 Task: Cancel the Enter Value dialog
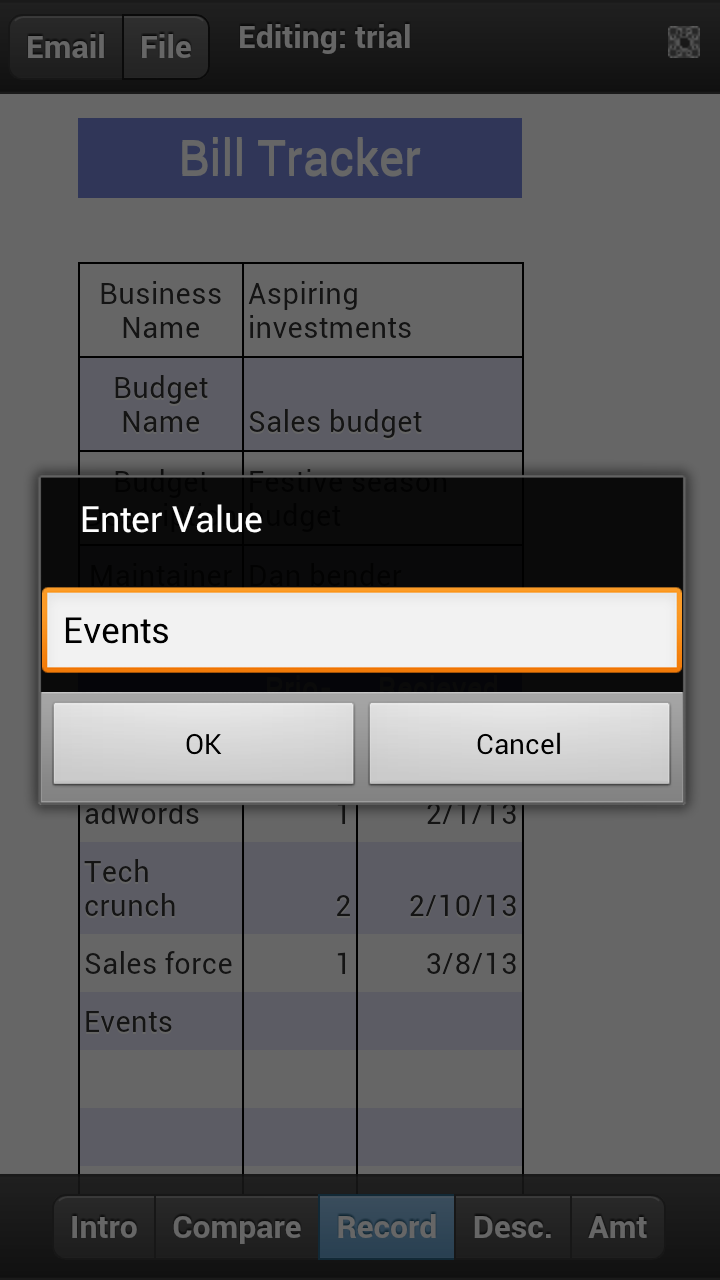pyautogui.click(x=519, y=744)
